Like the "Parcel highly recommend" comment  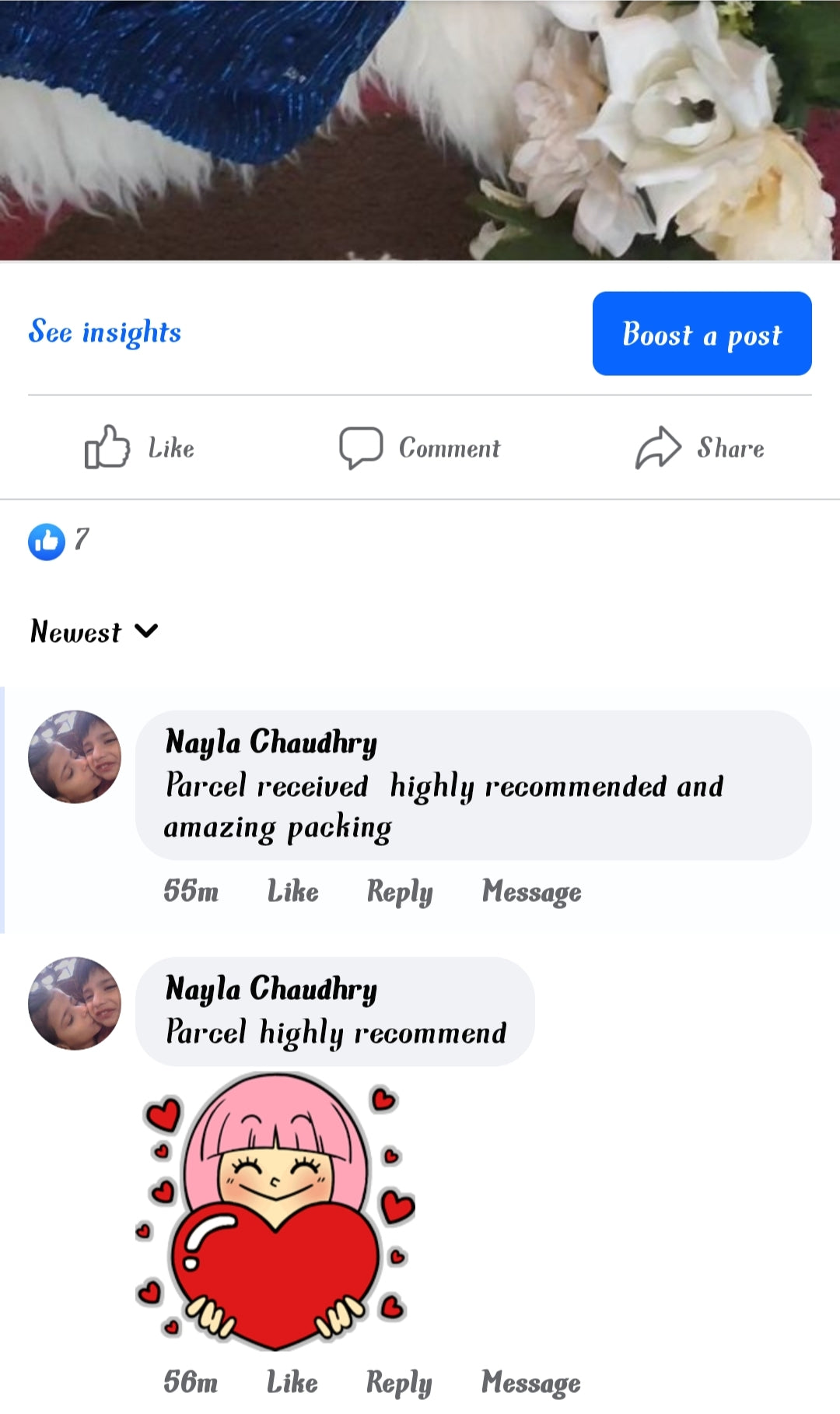(292, 1382)
